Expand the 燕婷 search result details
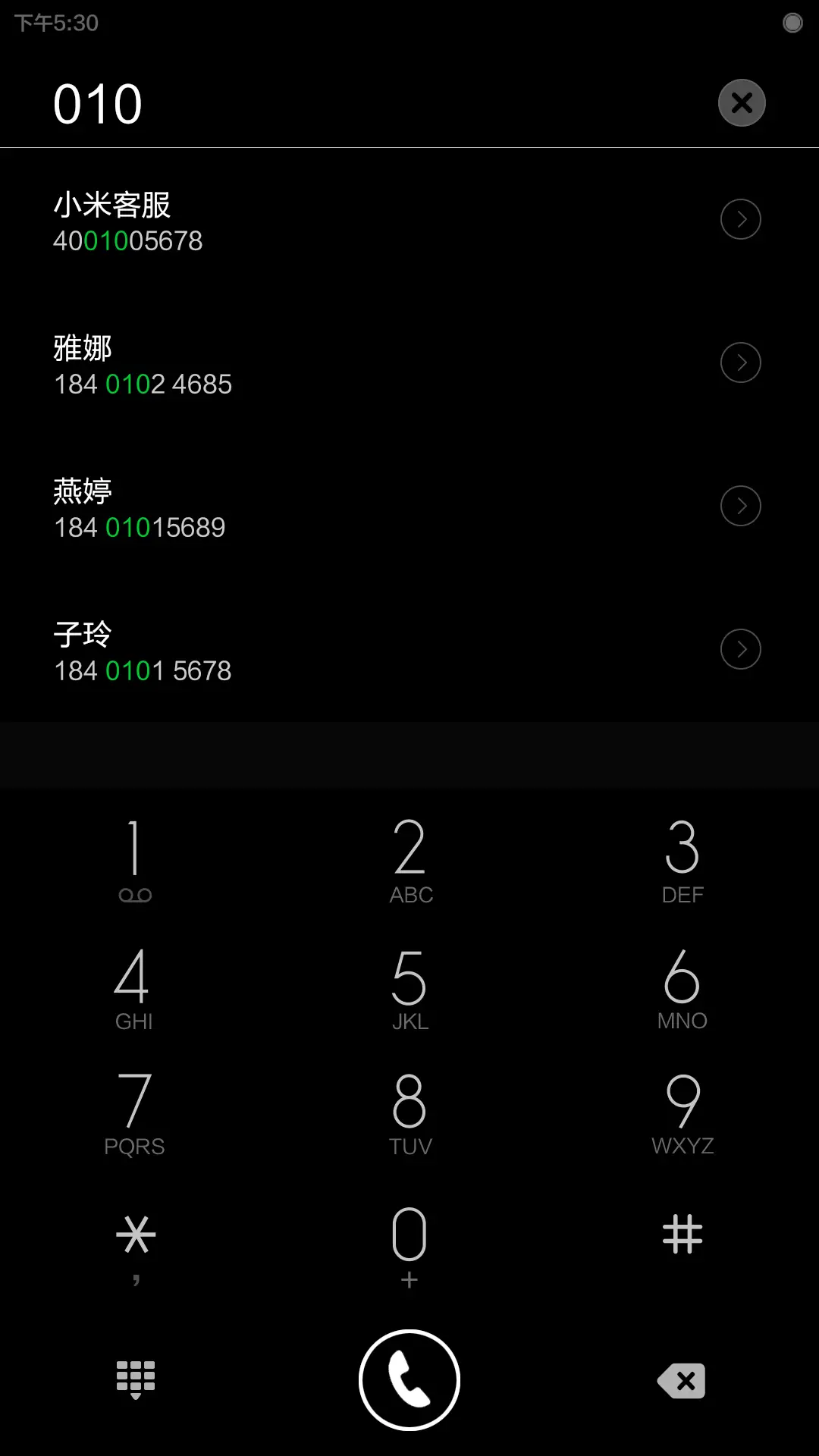This screenshot has height=1456, width=819. (741, 505)
